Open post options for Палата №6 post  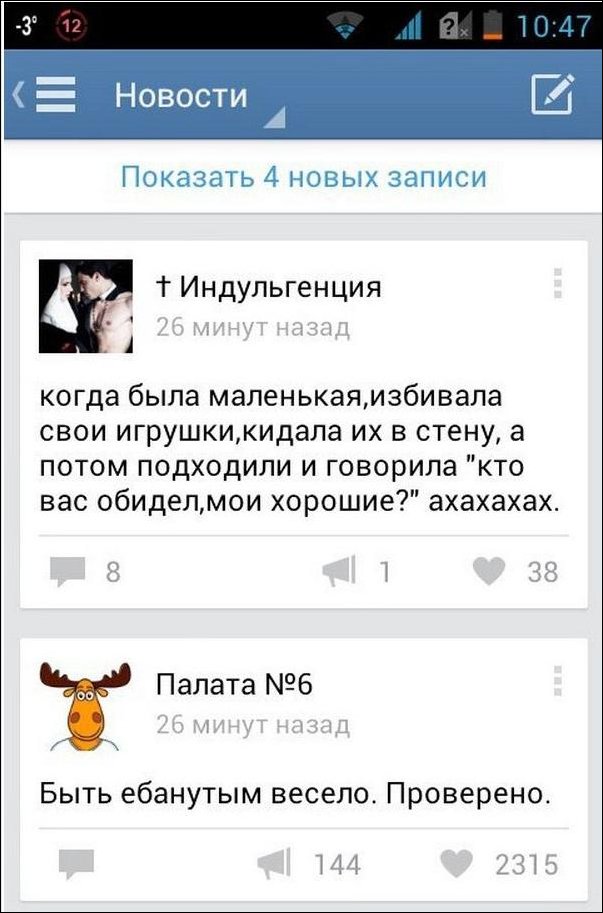pos(557,681)
